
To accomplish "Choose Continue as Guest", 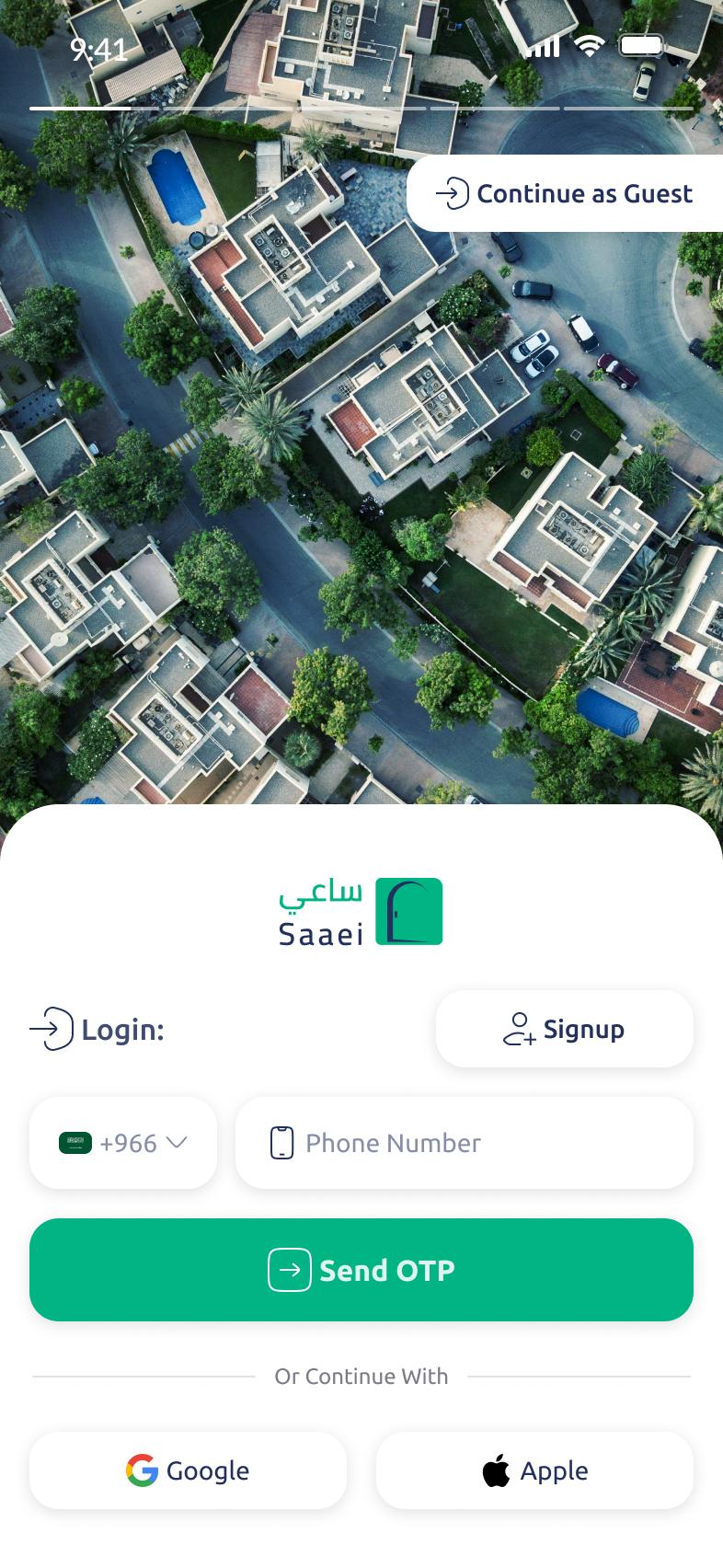I will coord(564,193).
